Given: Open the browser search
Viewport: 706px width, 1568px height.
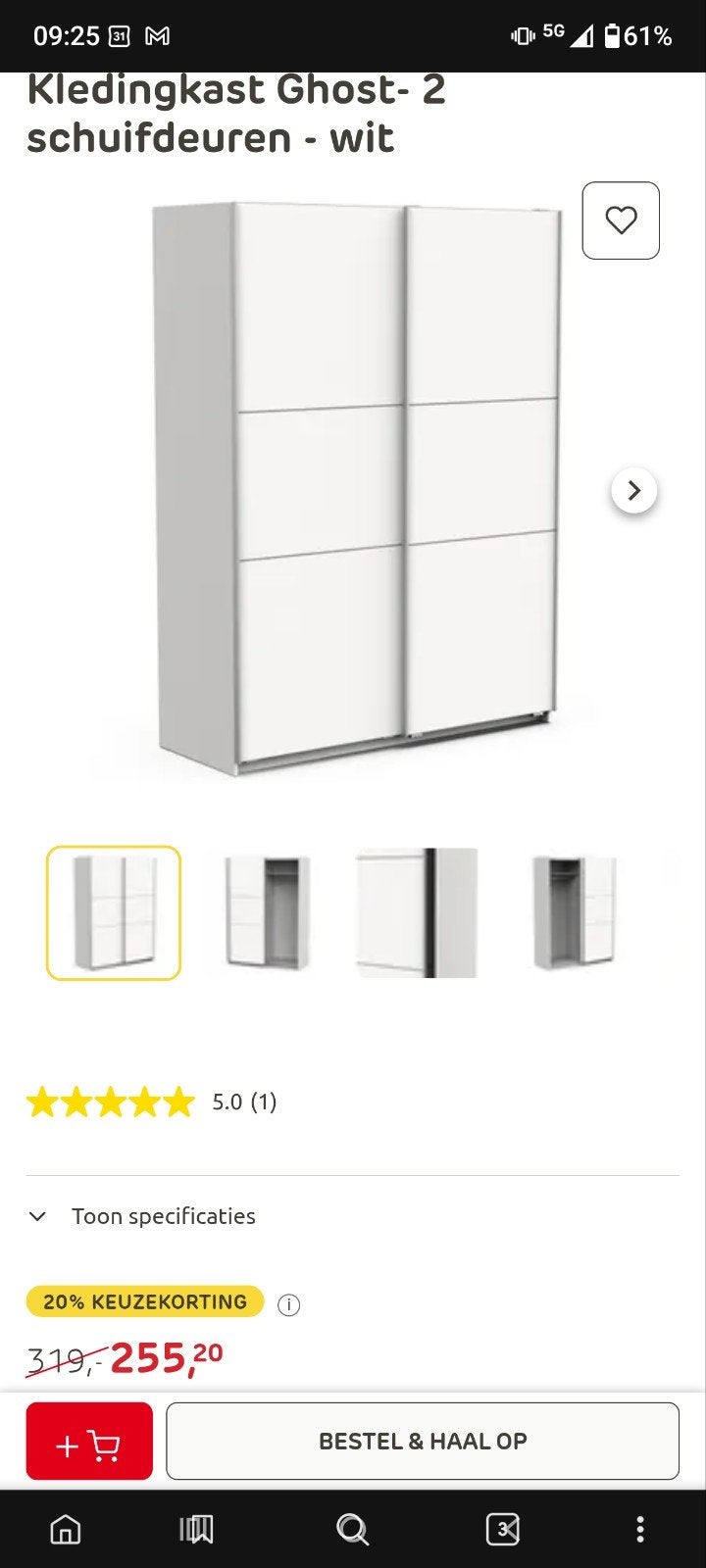Looking at the screenshot, I should [x=352, y=1529].
